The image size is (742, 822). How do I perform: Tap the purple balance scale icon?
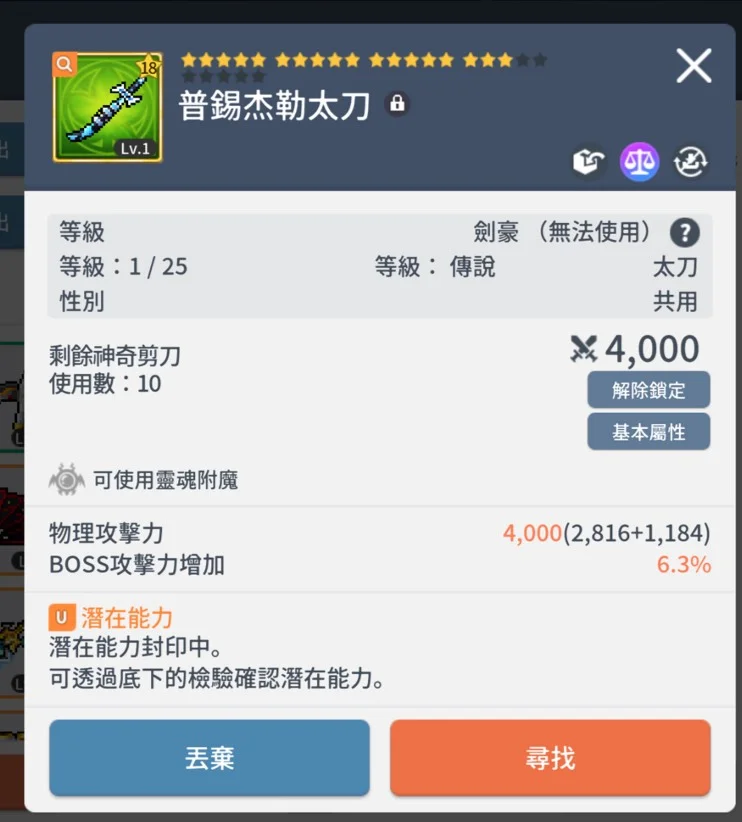639,162
